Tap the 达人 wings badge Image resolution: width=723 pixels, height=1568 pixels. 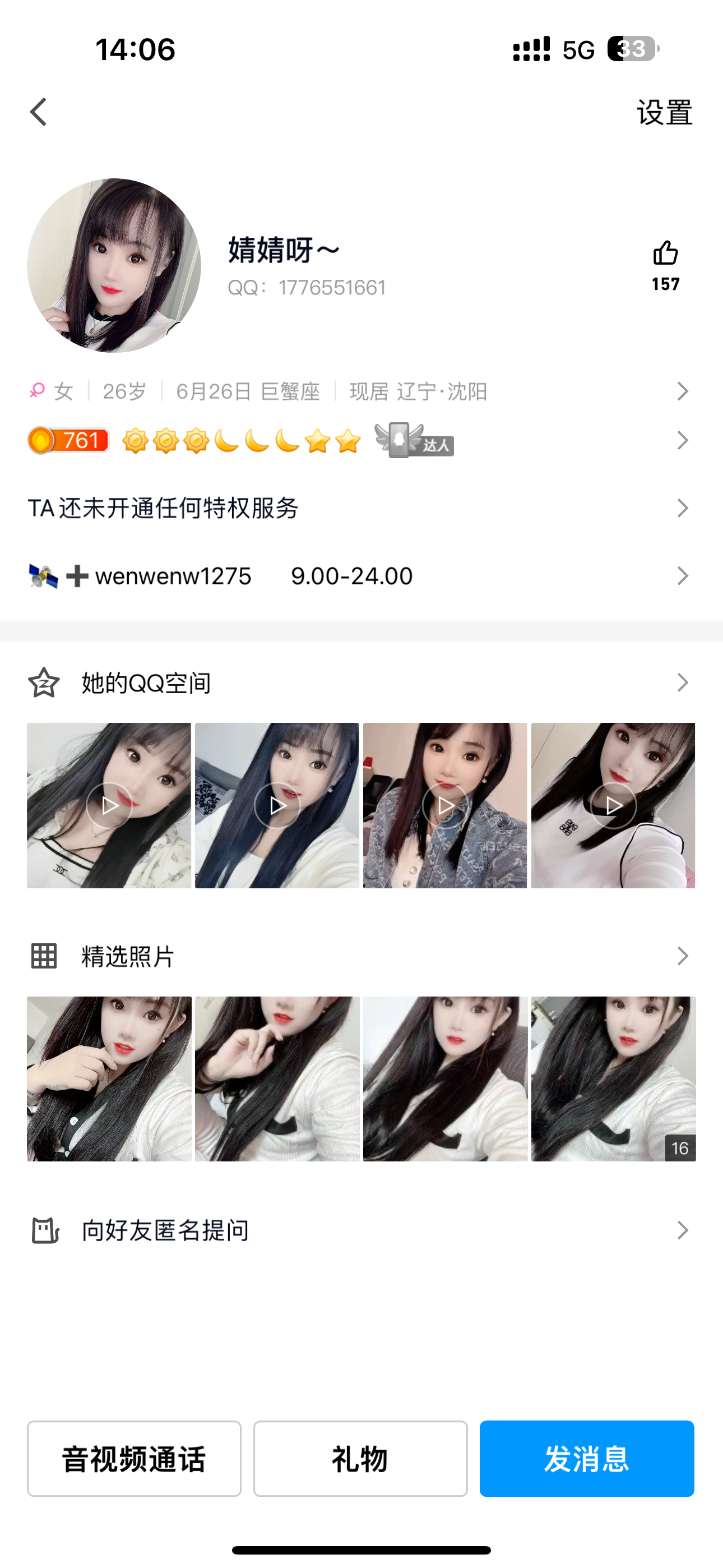click(x=414, y=440)
